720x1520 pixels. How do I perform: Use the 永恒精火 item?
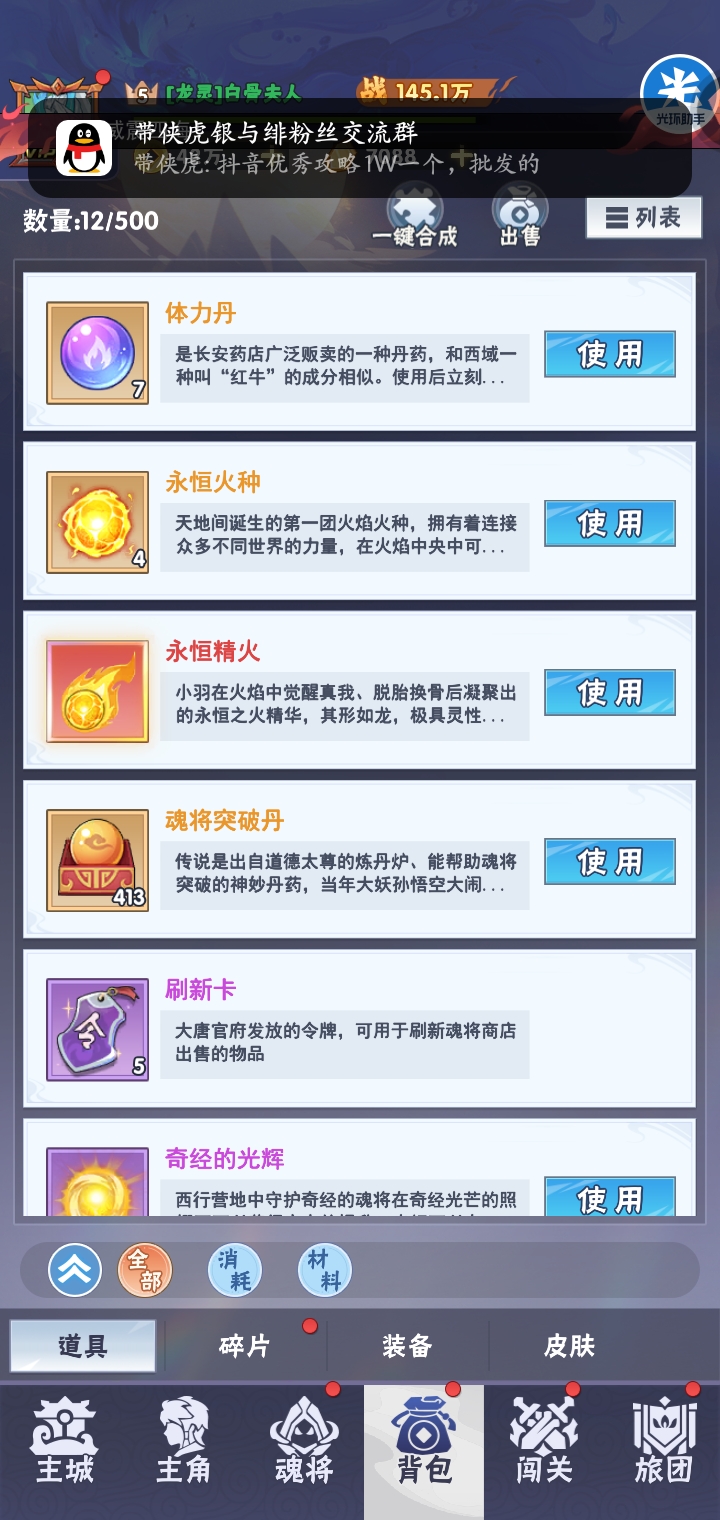click(609, 692)
